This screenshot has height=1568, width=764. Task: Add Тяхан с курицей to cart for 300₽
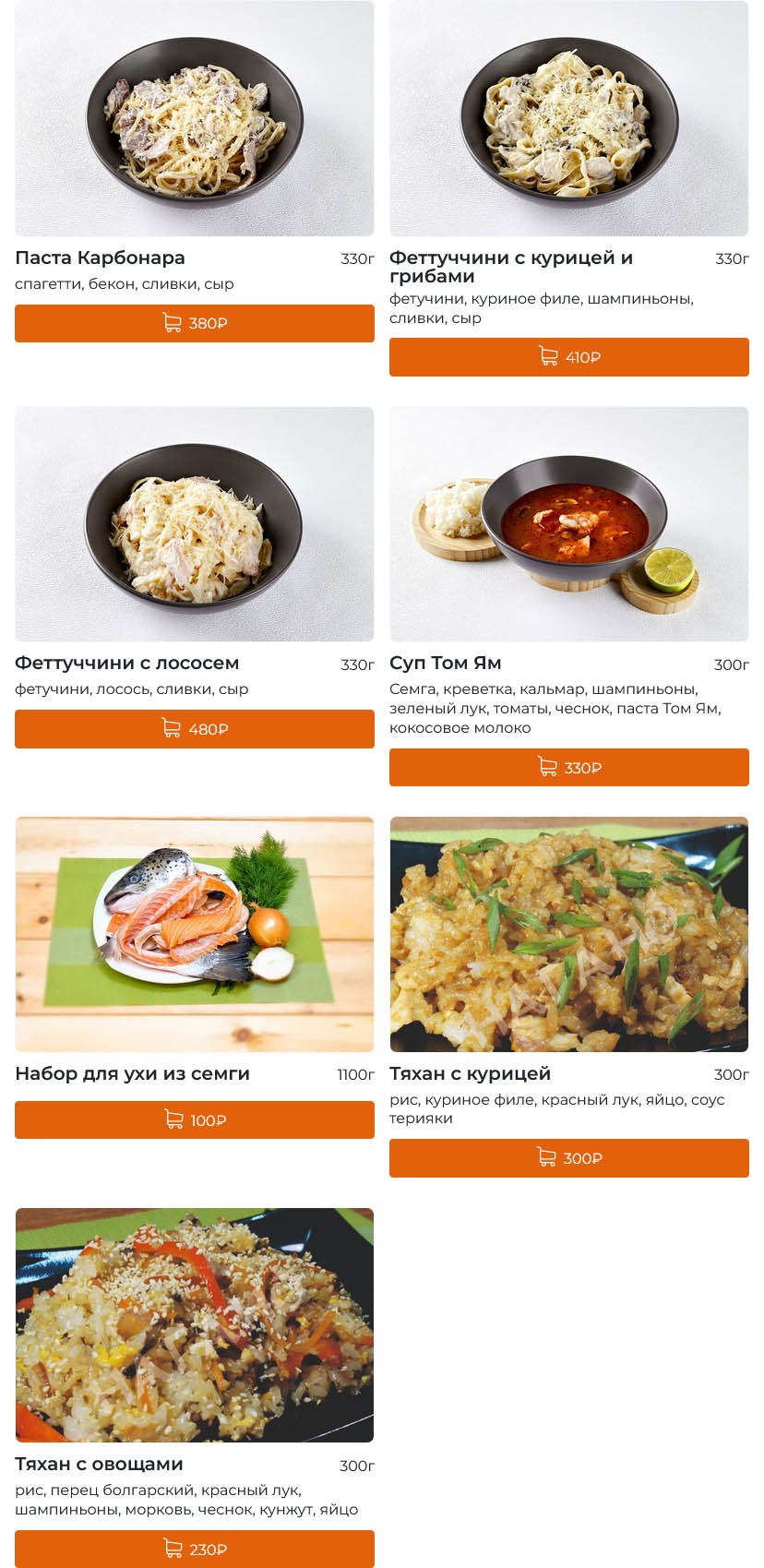click(x=569, y=1158)
